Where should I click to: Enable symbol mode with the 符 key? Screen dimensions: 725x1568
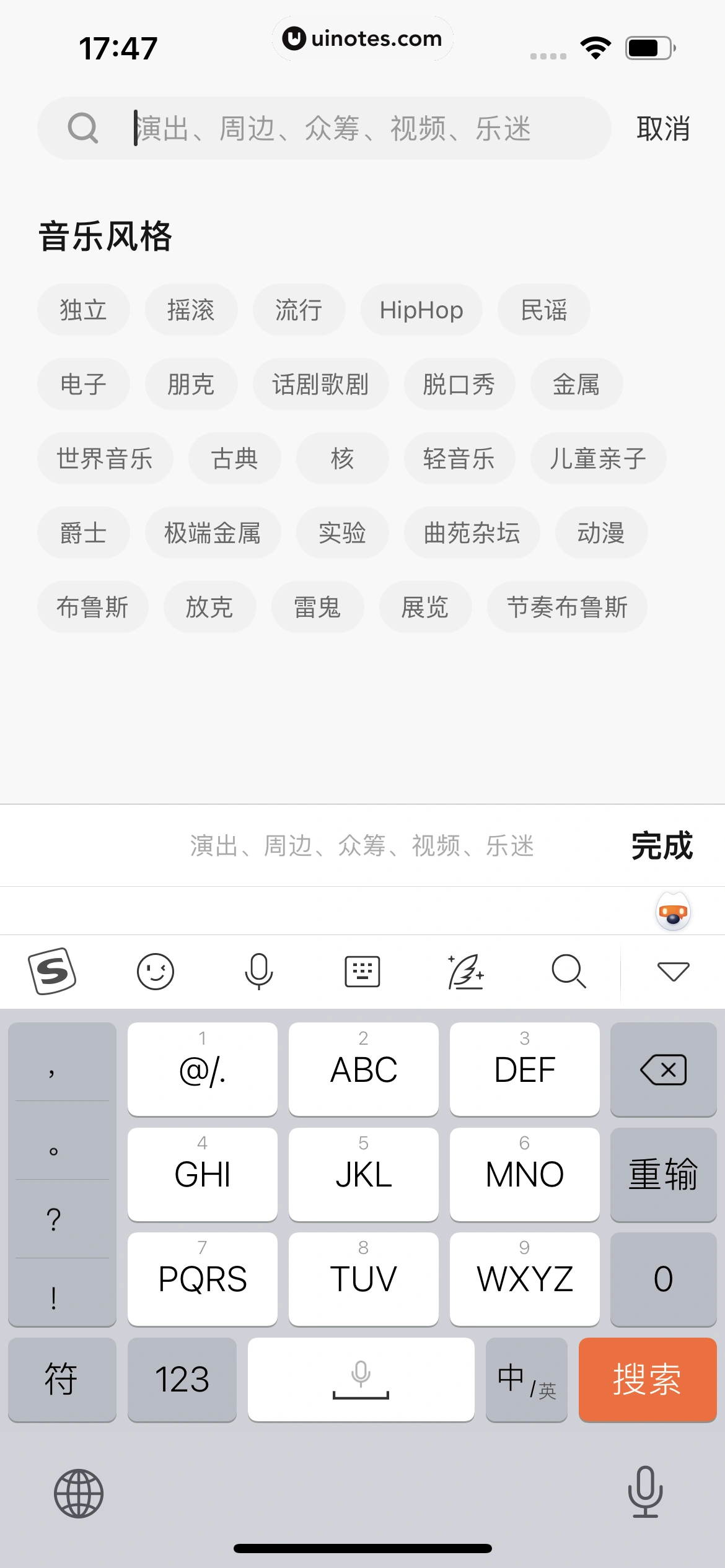62,1380
